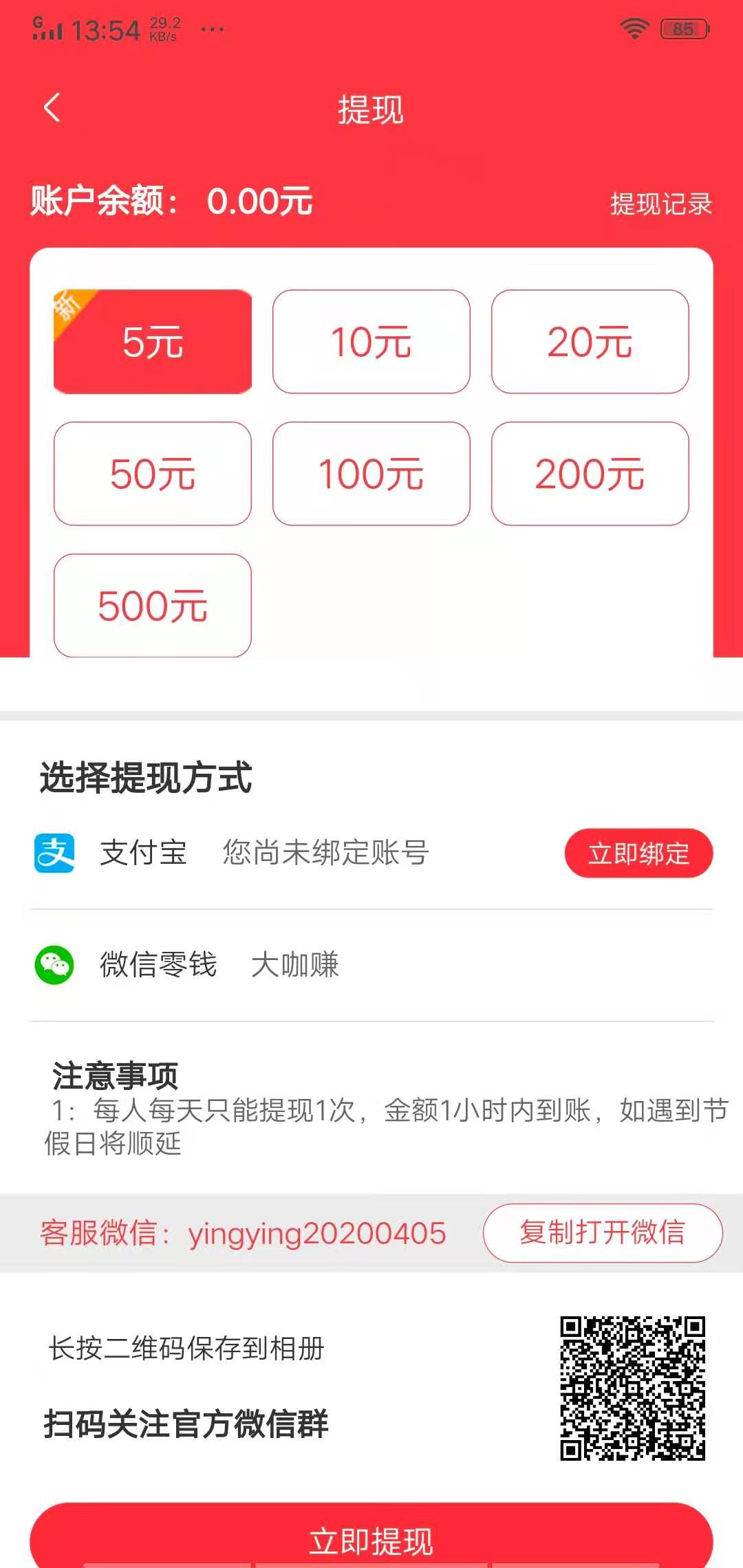Open 提现记录 withdrawal history
The image size is (743, 1568).
659,204
